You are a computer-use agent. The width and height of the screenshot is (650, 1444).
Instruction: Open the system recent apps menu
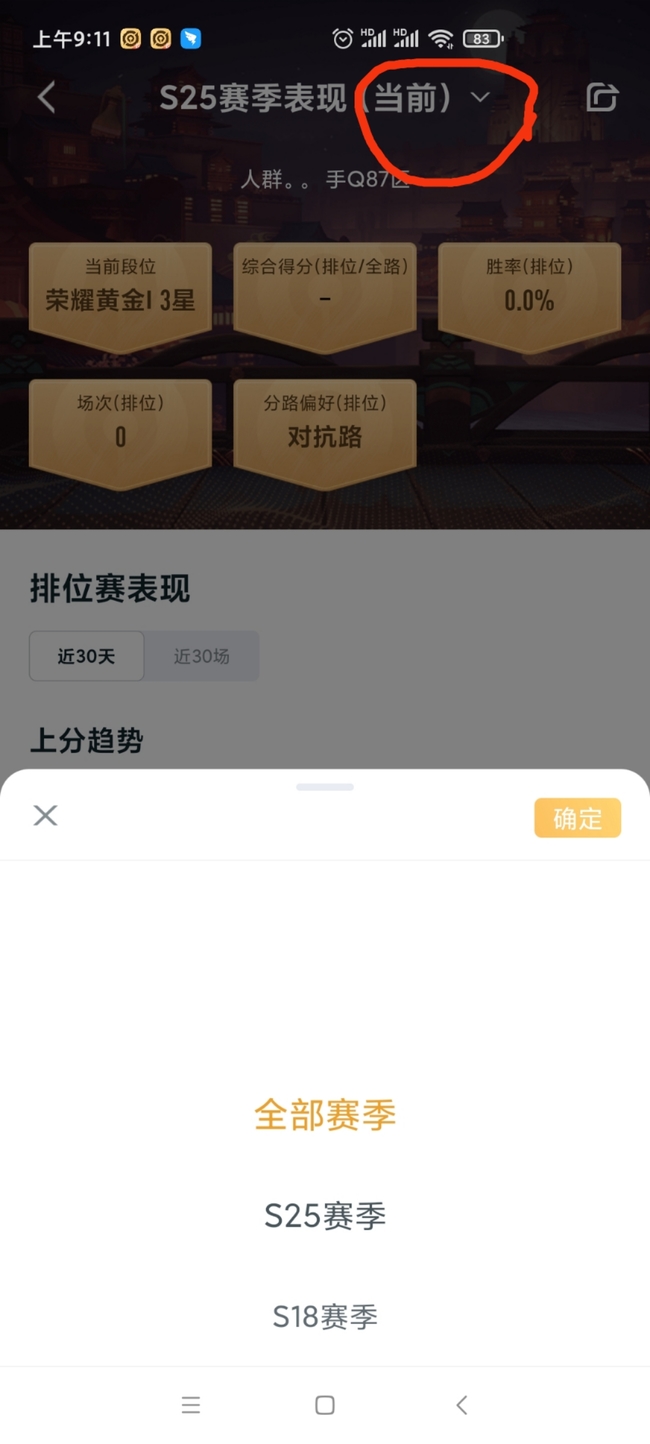pyautogui.click(x=190, y=1405)
